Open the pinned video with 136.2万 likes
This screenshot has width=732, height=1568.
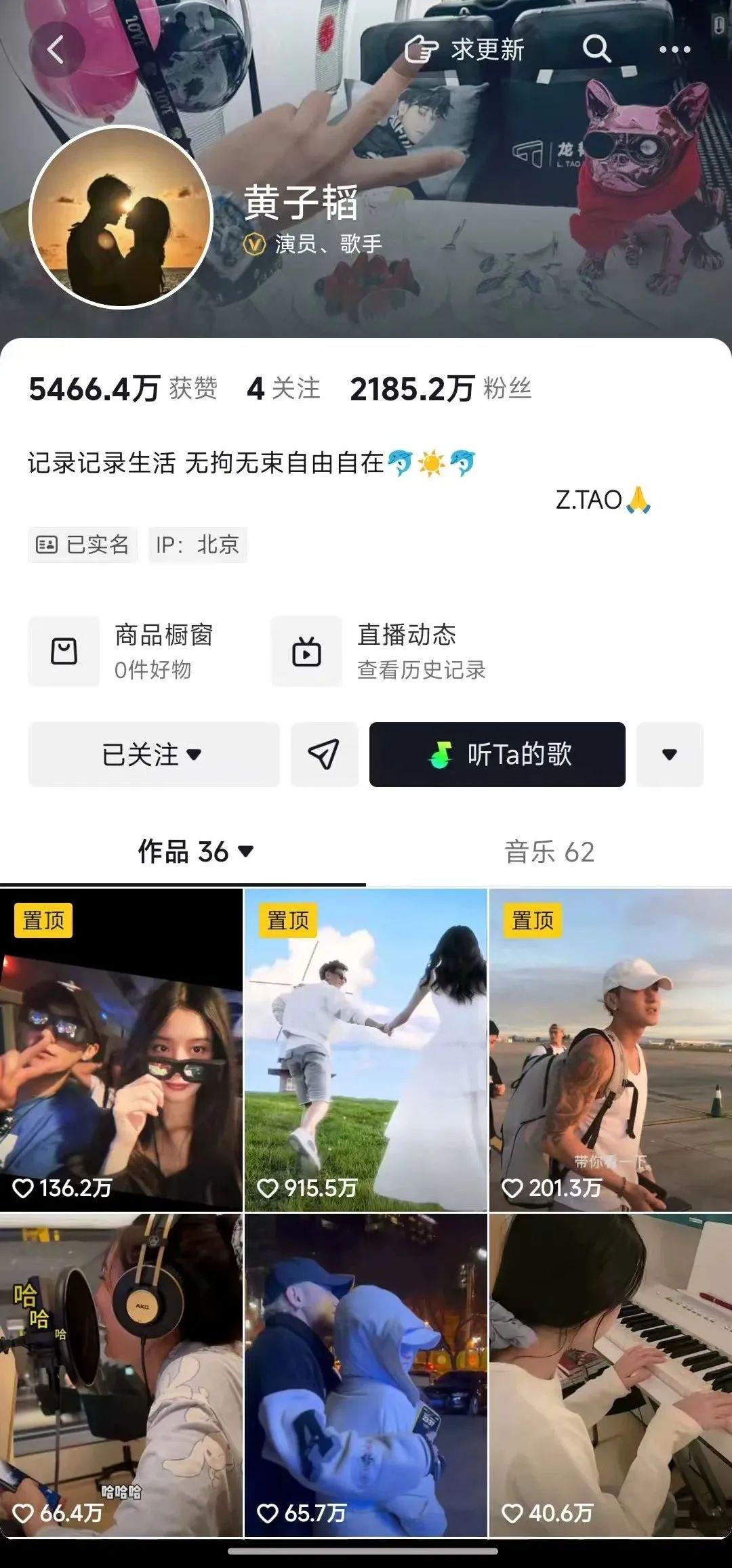click(121, 1050)
